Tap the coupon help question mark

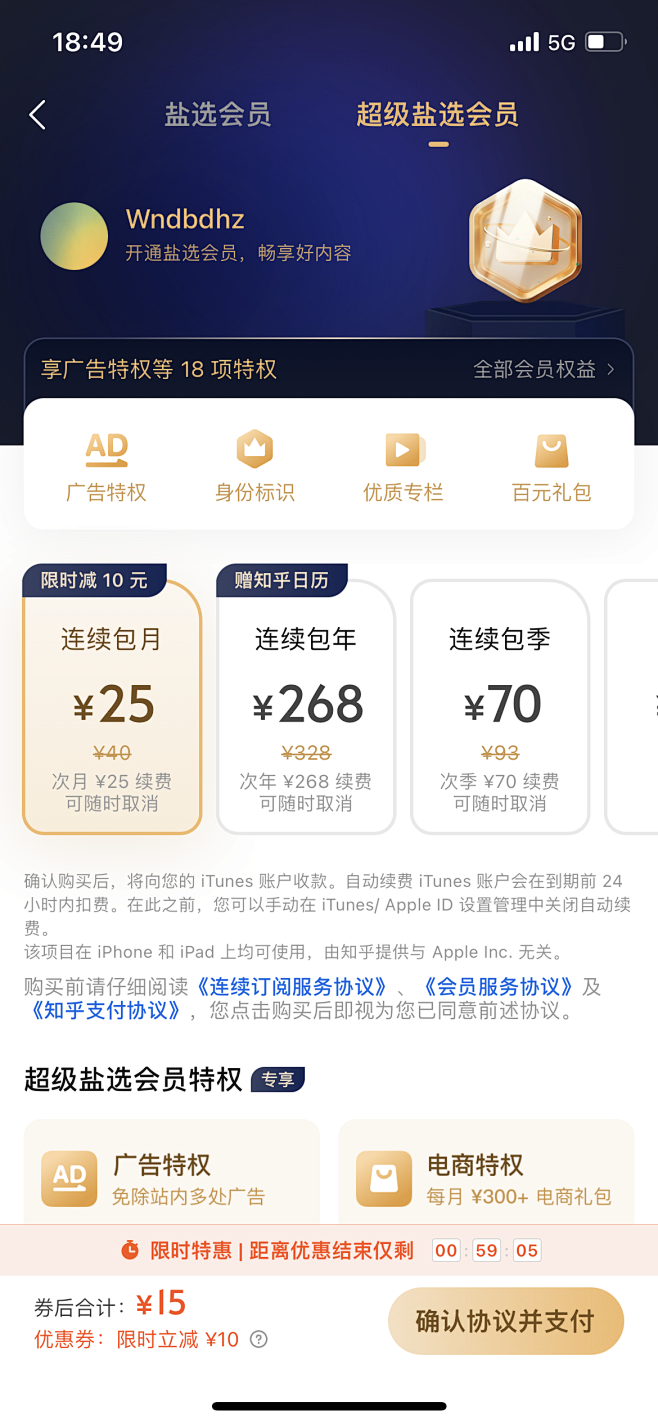(259, 1339)
